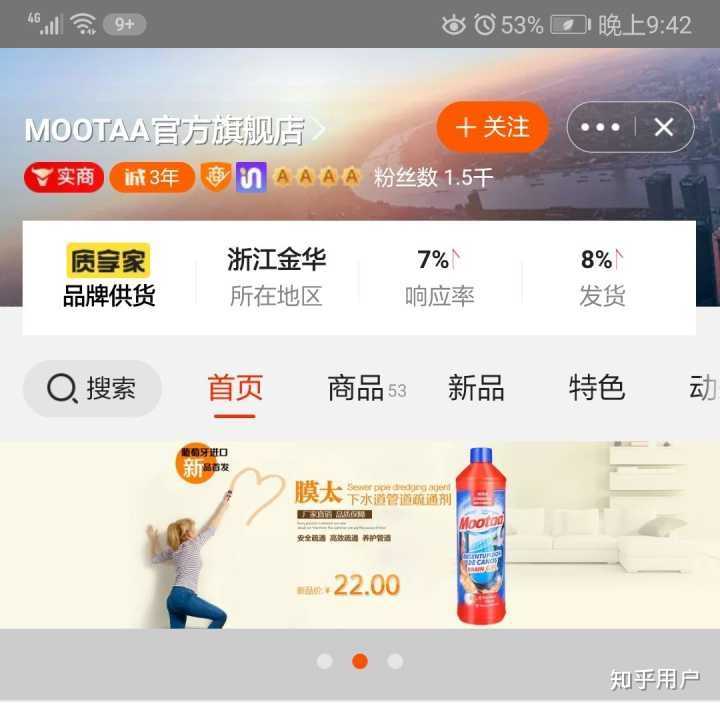The height and width of the screenshot is (706, 720).
Task: Jump to the third banner dot
Action: pos(395,661)
